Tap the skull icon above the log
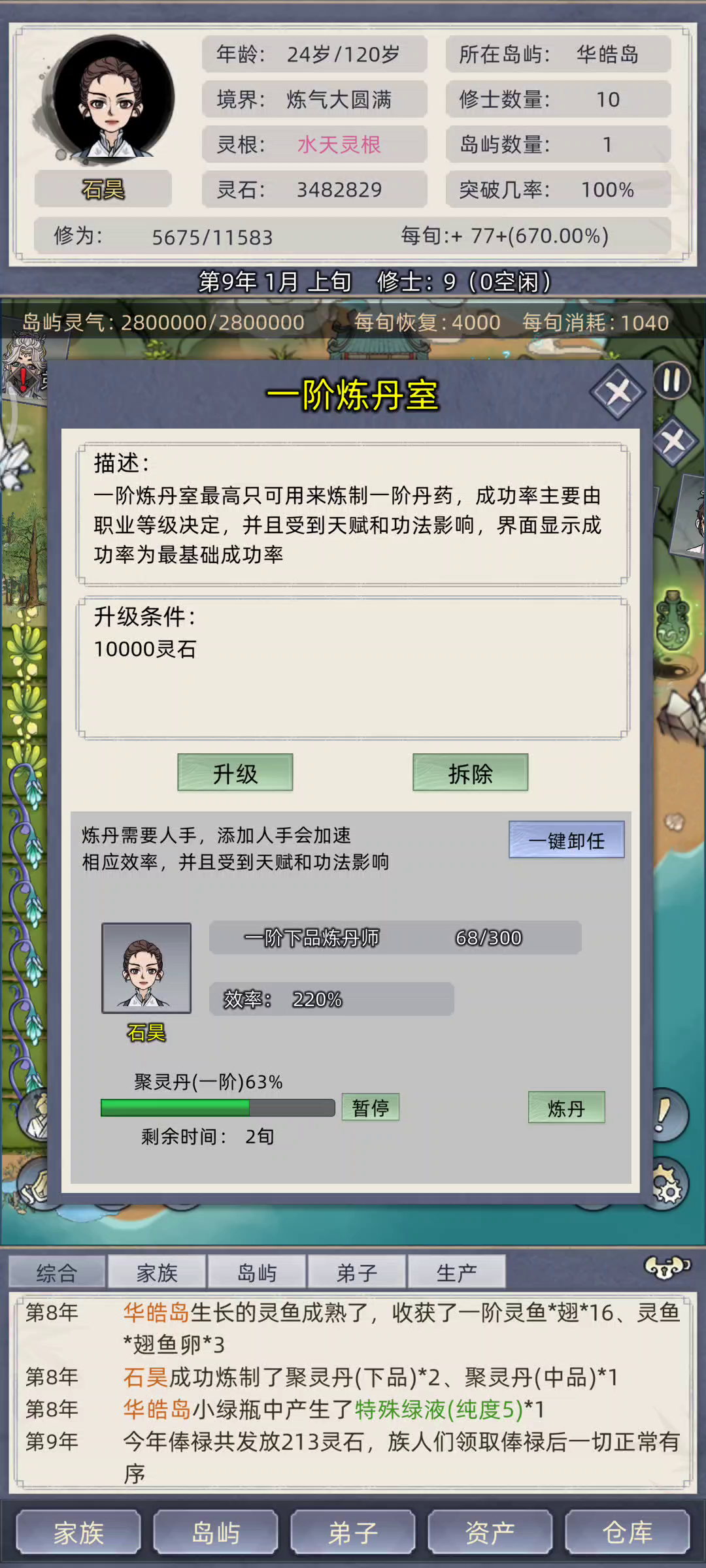Image resolution: width=706 pixels, height=1568 pixels. click(667, 1268)
